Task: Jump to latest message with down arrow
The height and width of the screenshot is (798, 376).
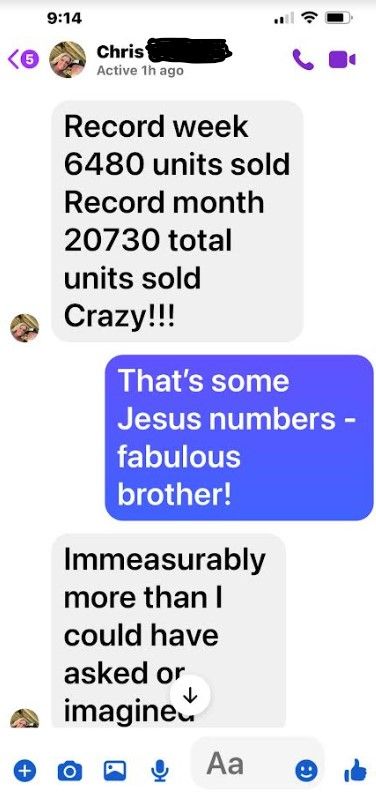Action: [x=190, y=696]
